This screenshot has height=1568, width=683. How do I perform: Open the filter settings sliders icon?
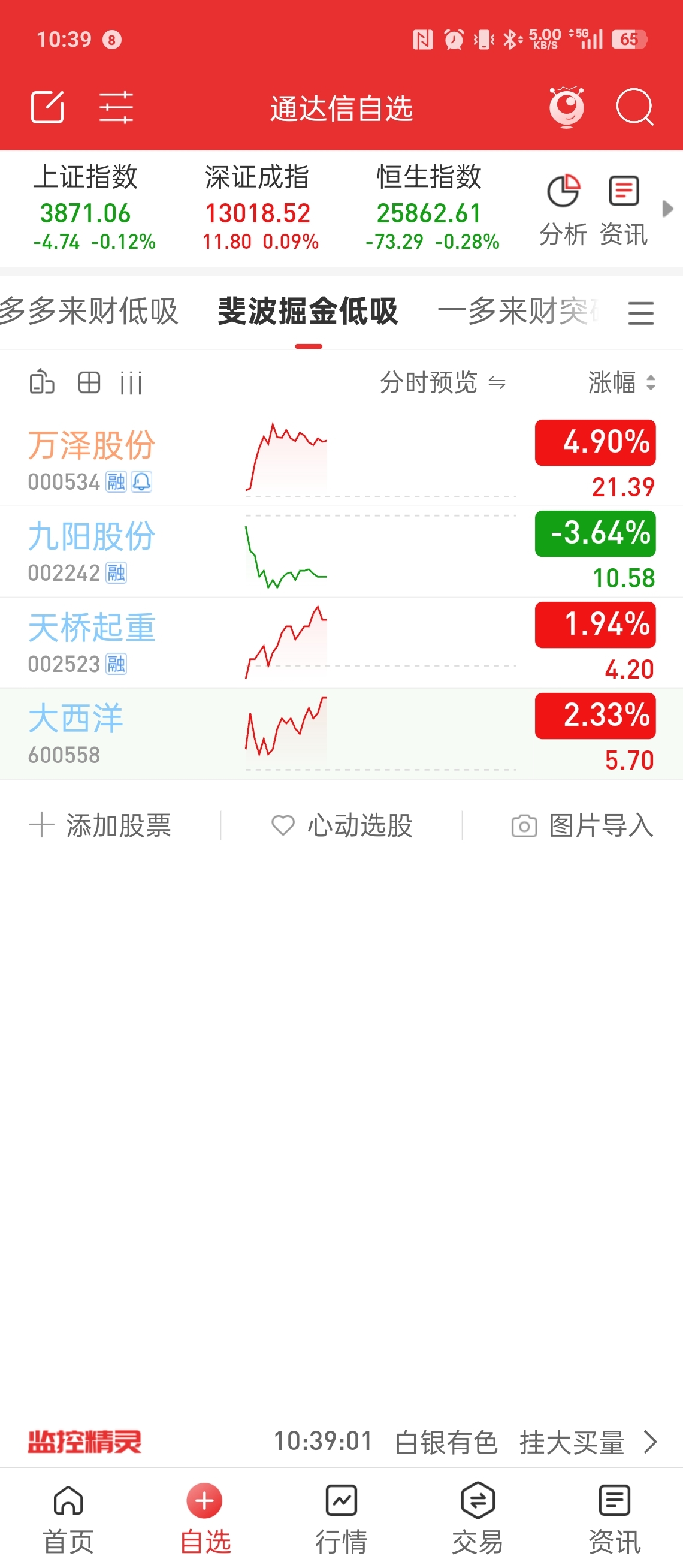116,108
